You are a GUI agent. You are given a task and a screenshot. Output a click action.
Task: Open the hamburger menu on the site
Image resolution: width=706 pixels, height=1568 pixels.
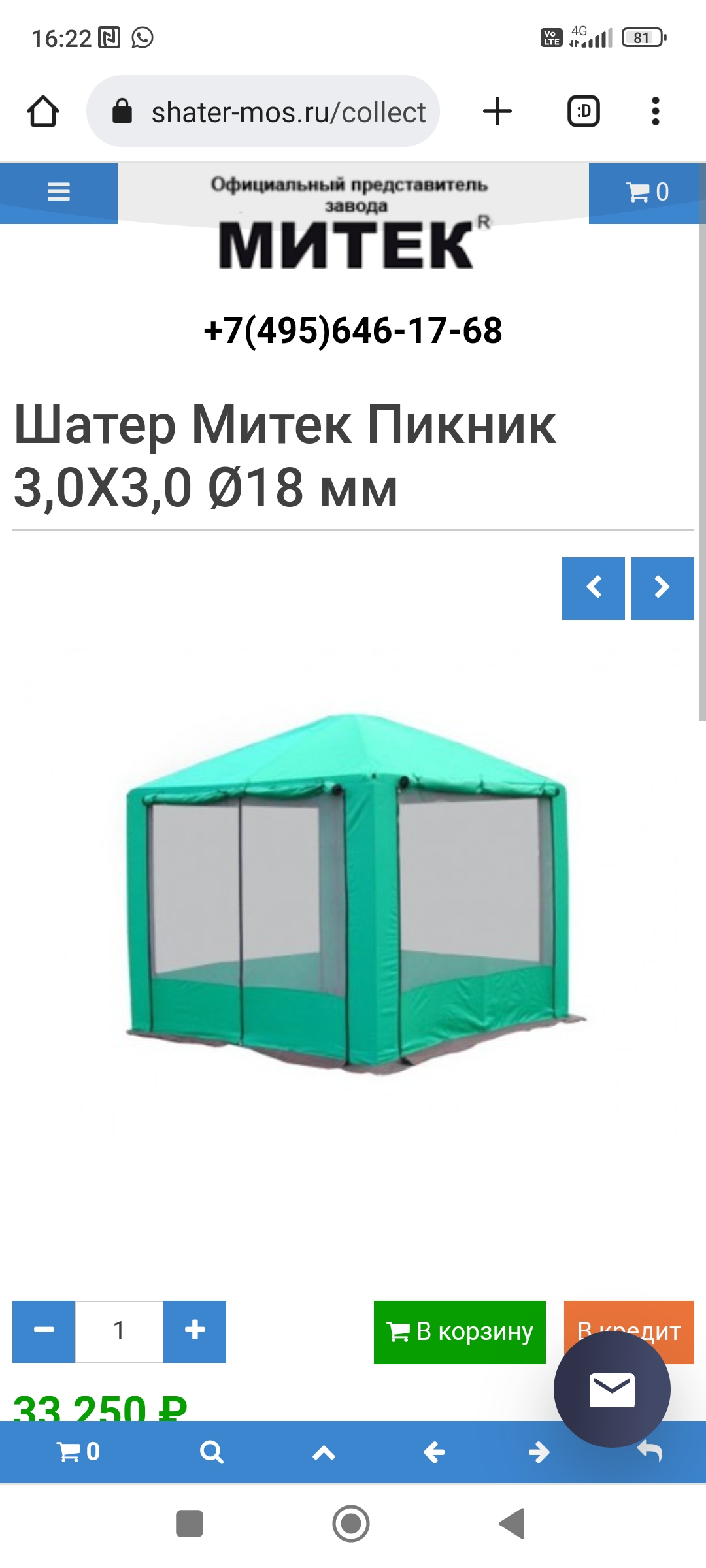click(x=58, y=192)
